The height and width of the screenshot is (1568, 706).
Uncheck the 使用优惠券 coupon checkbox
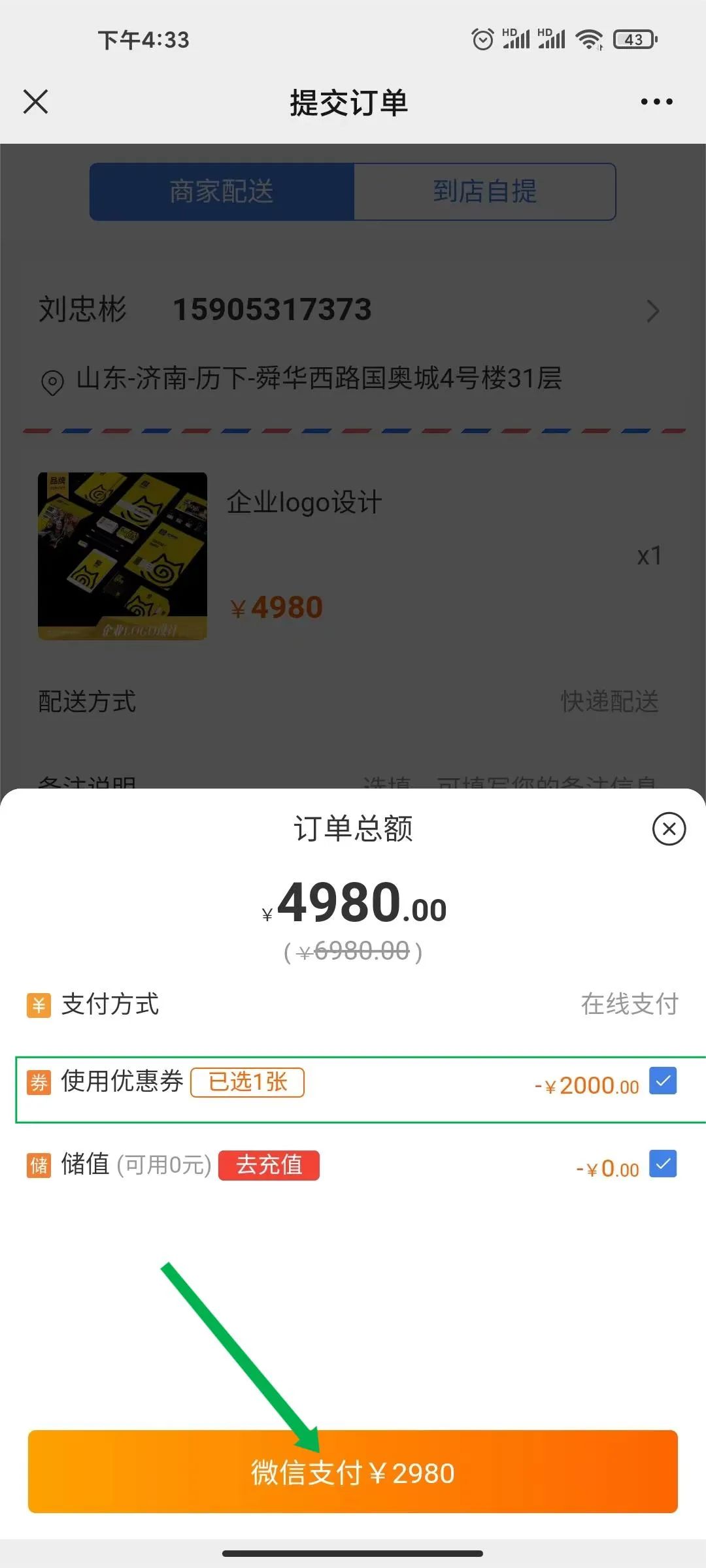point(663,1081)
